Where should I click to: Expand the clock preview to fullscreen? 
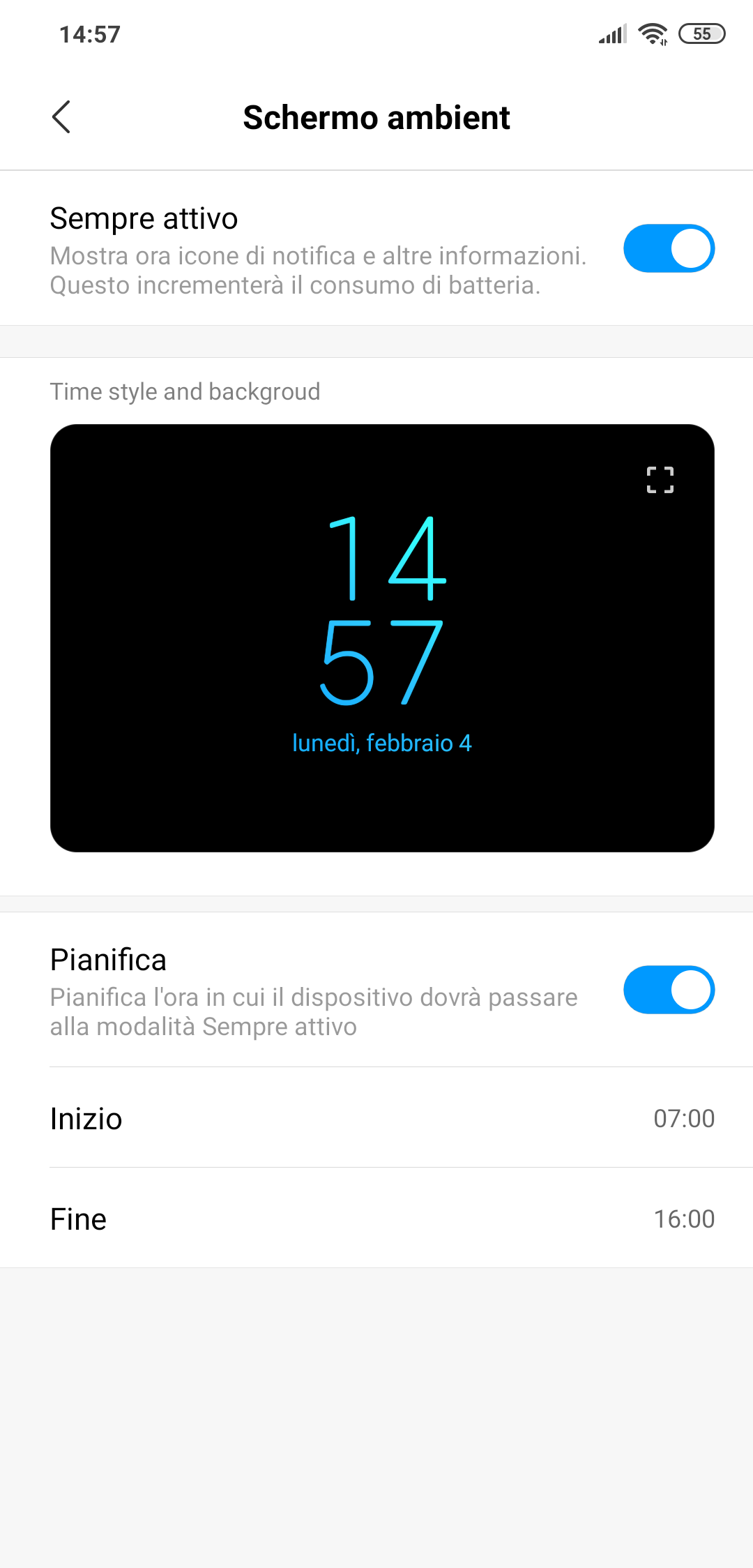[x=660, y=480]
